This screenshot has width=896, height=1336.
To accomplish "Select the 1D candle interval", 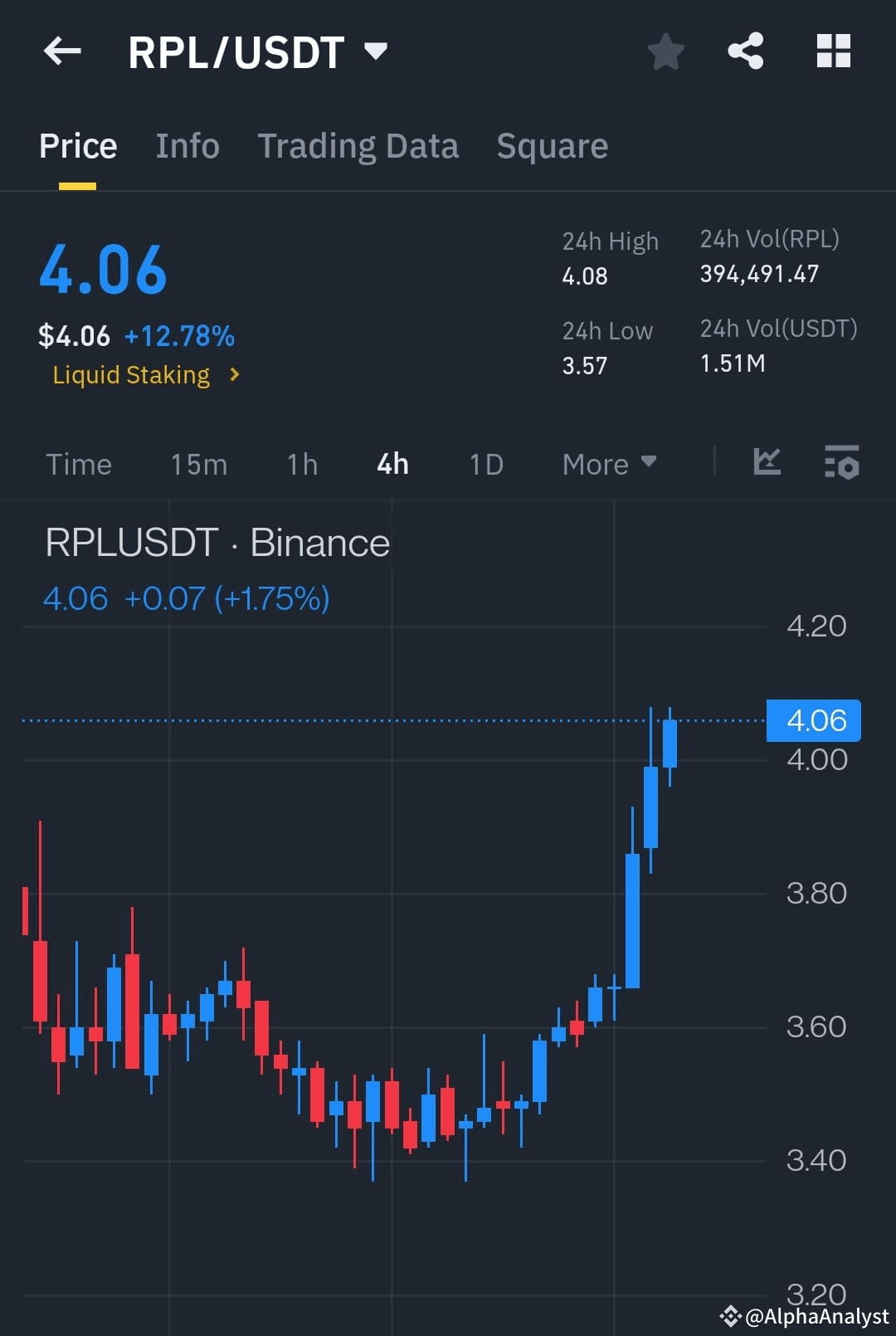I will (485, 465).
